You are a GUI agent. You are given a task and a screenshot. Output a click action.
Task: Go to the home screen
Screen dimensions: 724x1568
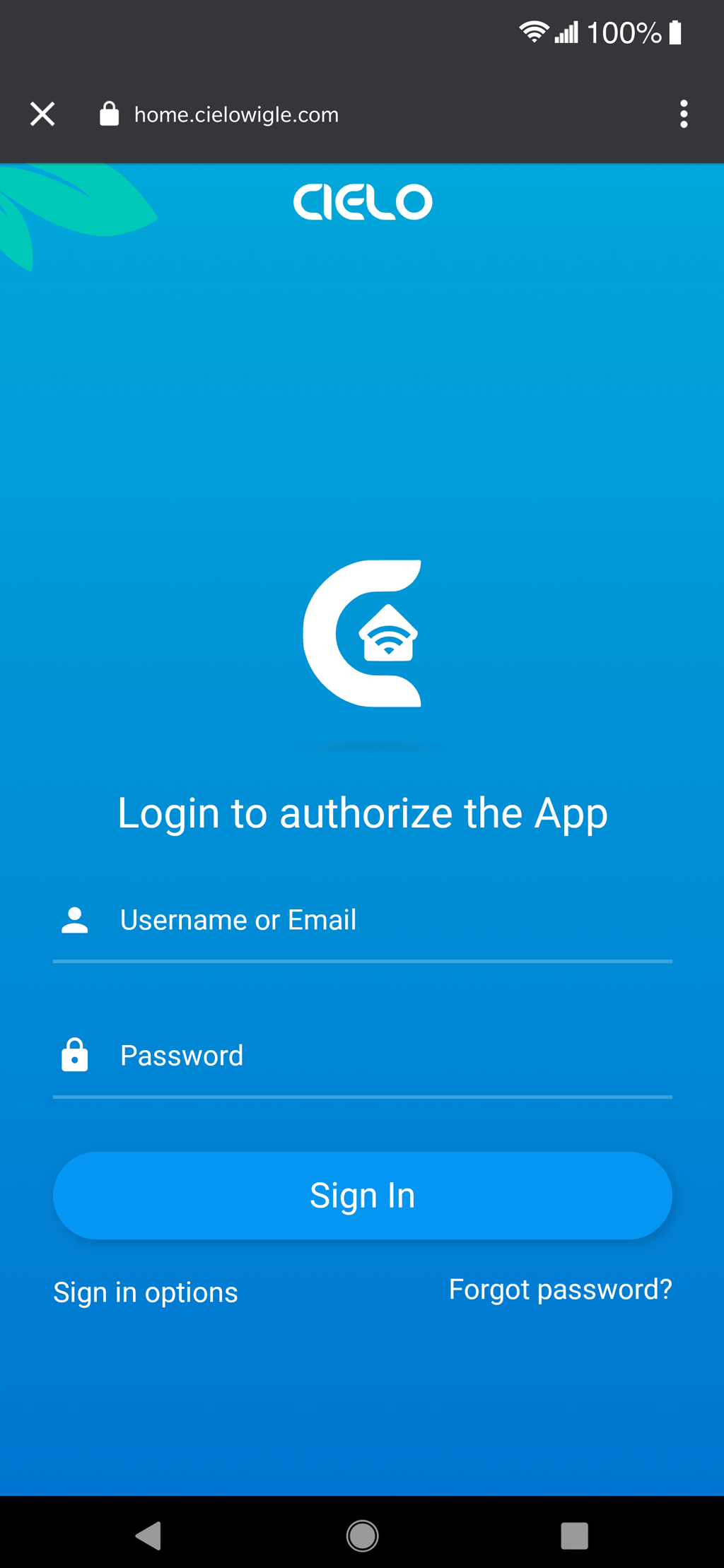[x=362, y=1535]
